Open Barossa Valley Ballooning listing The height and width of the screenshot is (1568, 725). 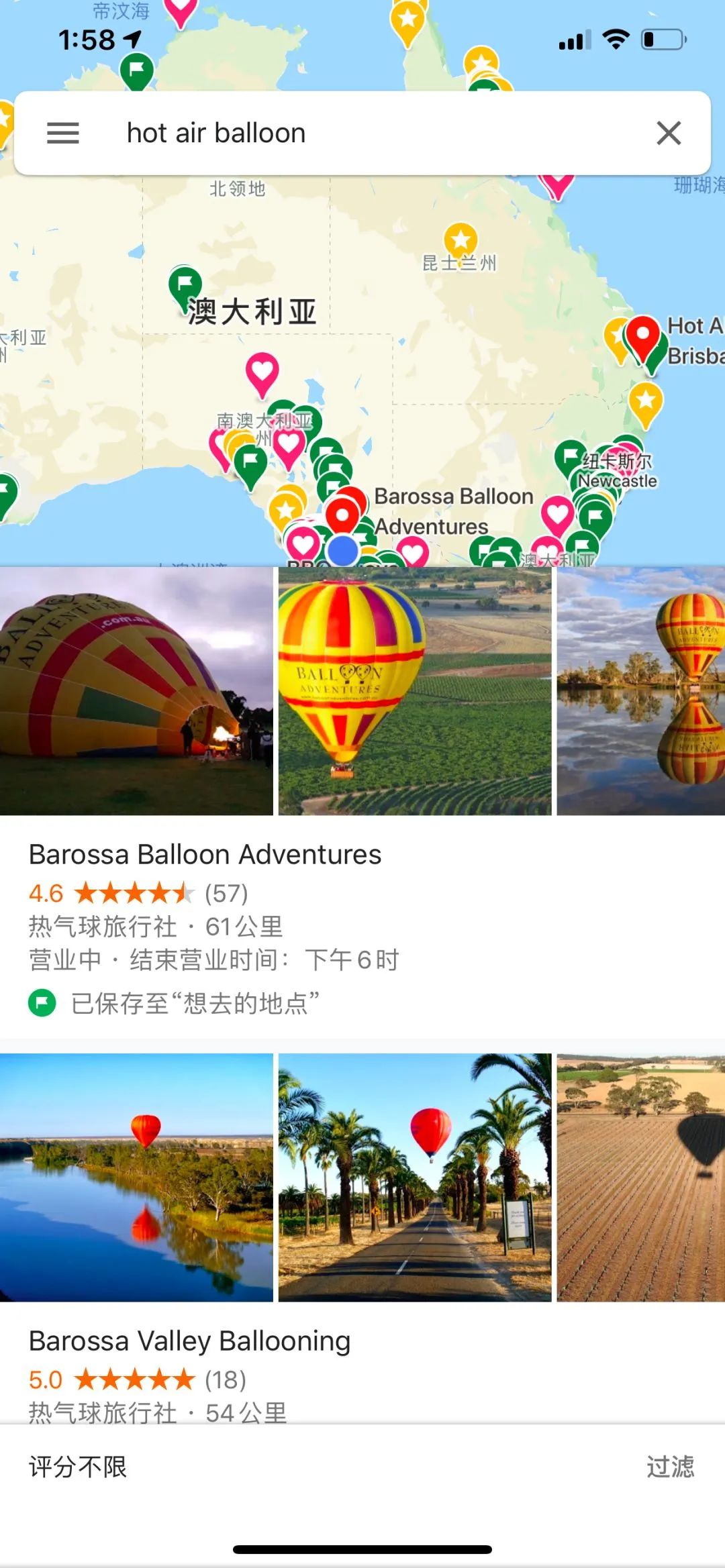pos(189,1341)
